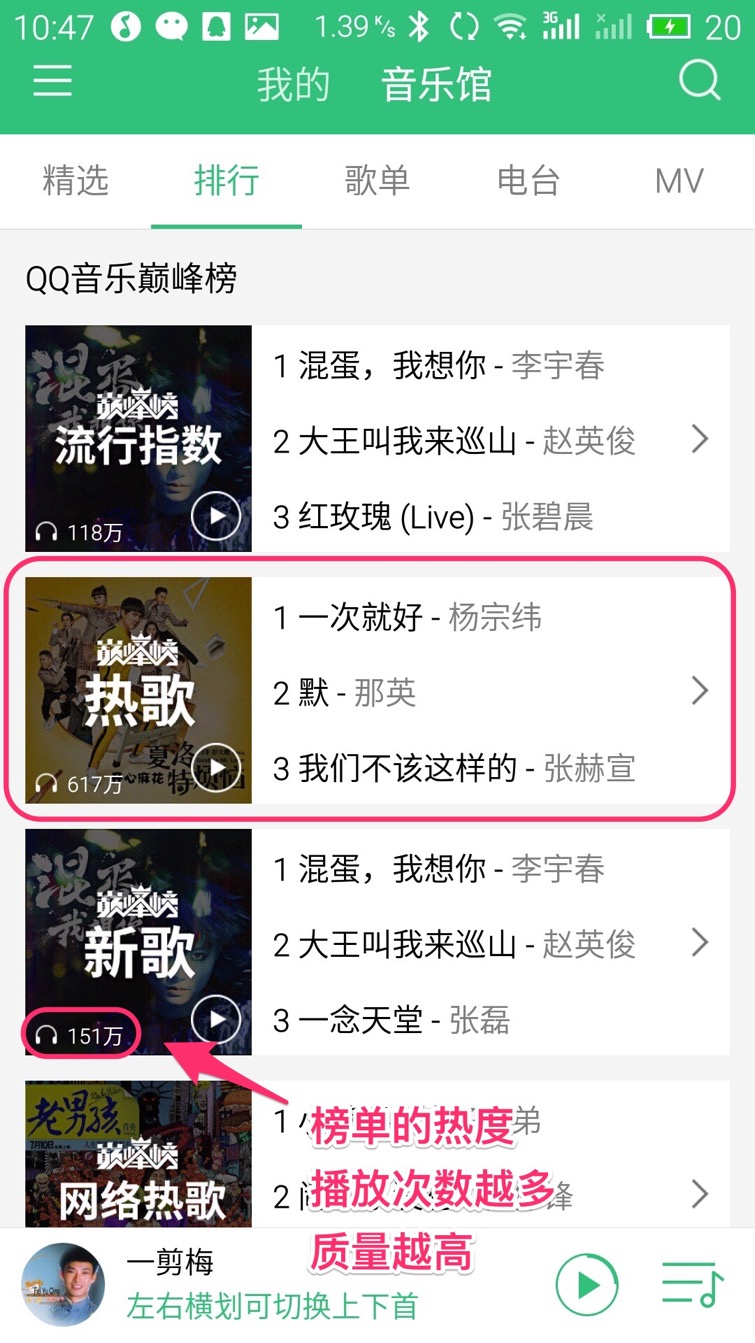Open the search magnifier icon
Image resolution: width=755 pixels, height=1343 pixels.
(700, 80)
